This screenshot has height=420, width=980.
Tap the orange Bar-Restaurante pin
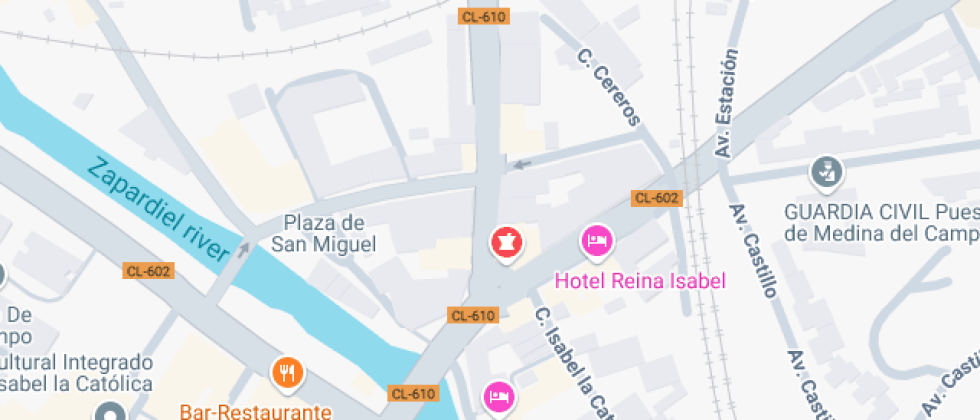[287, 373]
